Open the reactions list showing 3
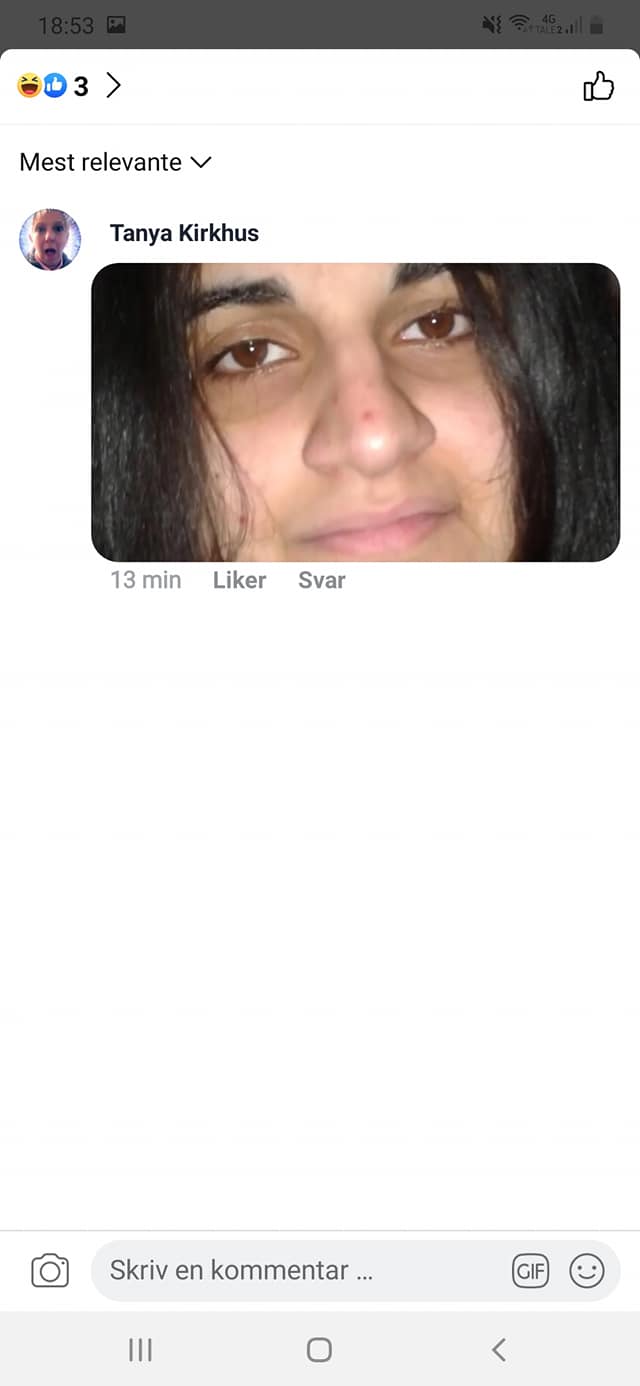The height and width of the screenshot is (1386, 640). (69, 86)
